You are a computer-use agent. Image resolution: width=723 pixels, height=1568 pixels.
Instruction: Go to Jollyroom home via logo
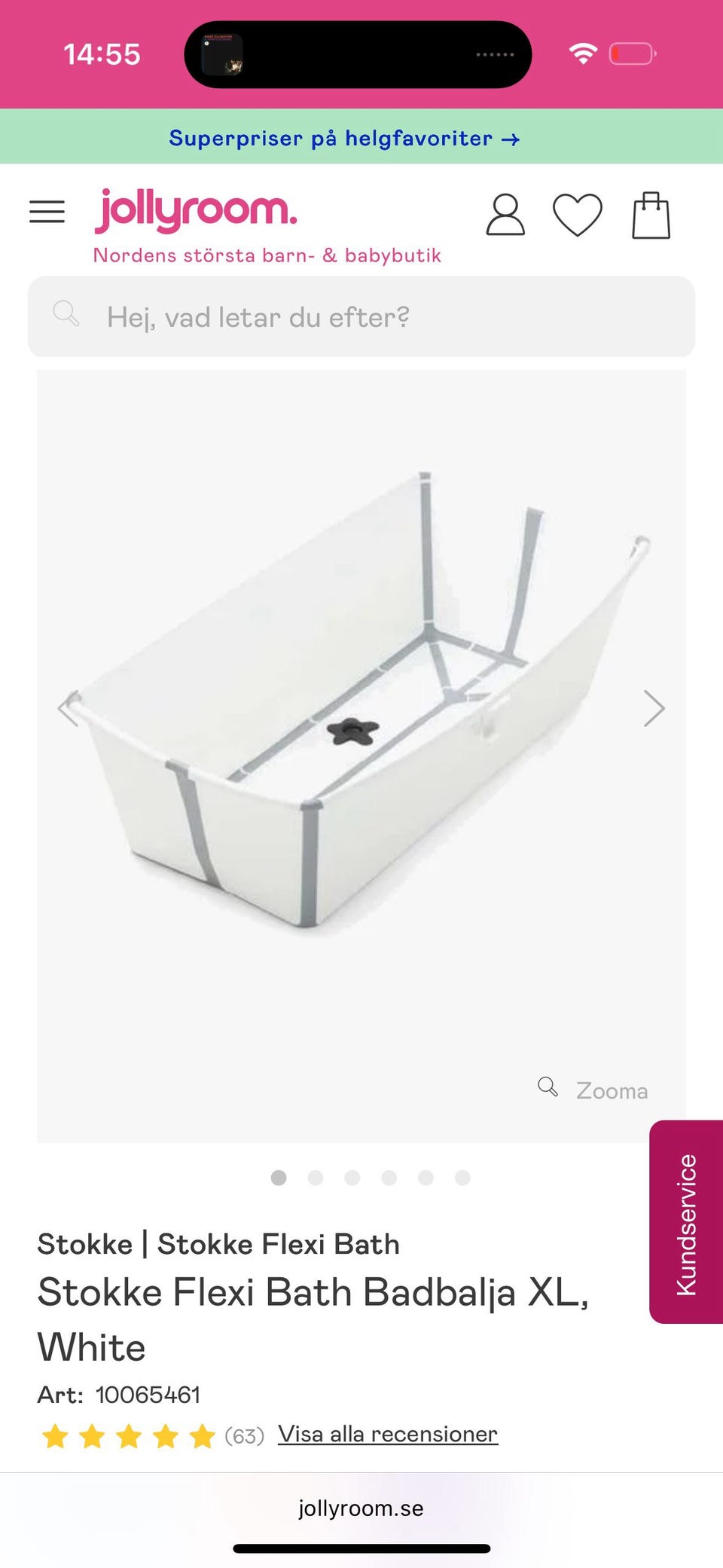[x=196, y=210]
